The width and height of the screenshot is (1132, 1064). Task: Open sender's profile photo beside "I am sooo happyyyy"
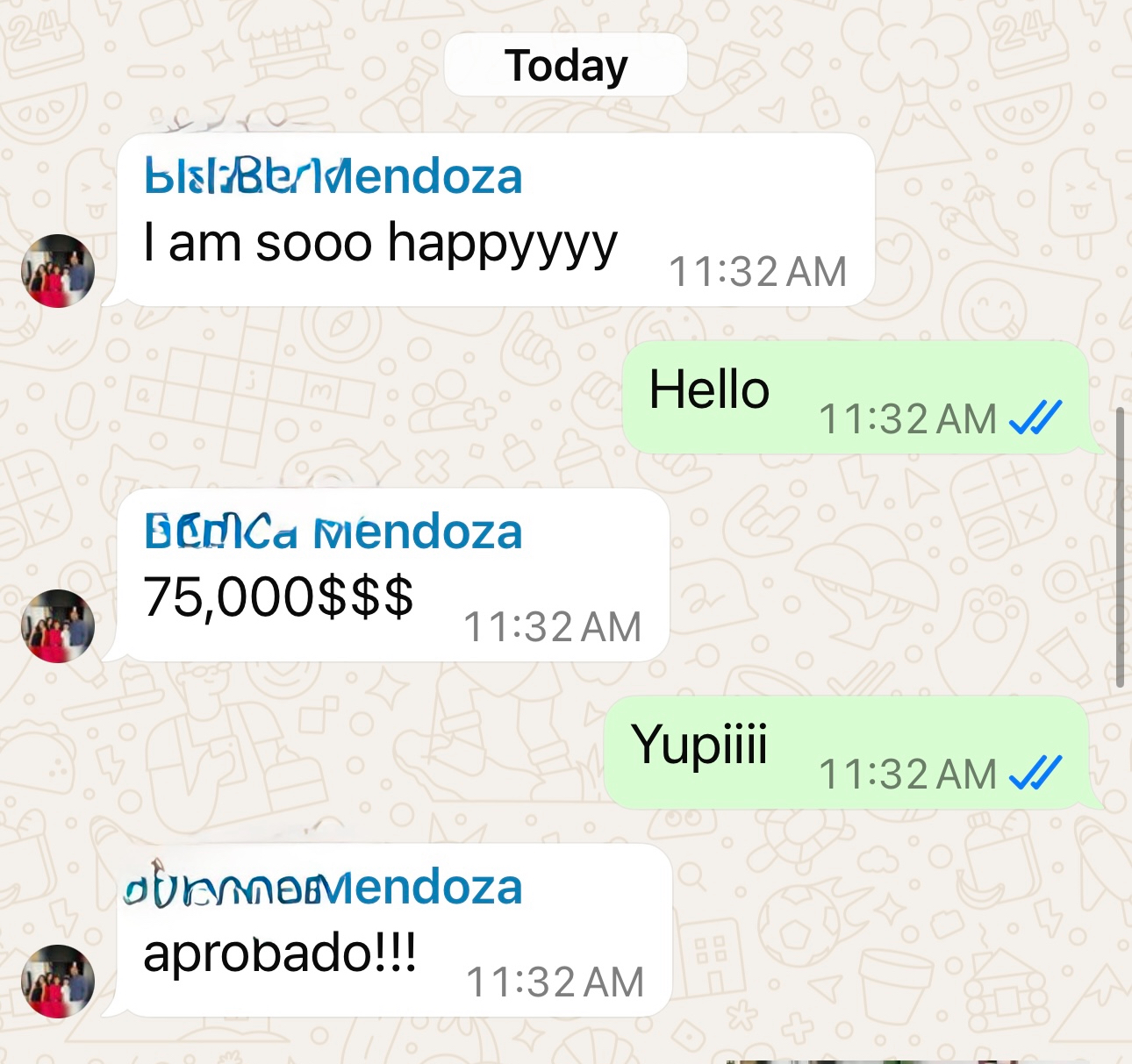[x=58, y=270]
